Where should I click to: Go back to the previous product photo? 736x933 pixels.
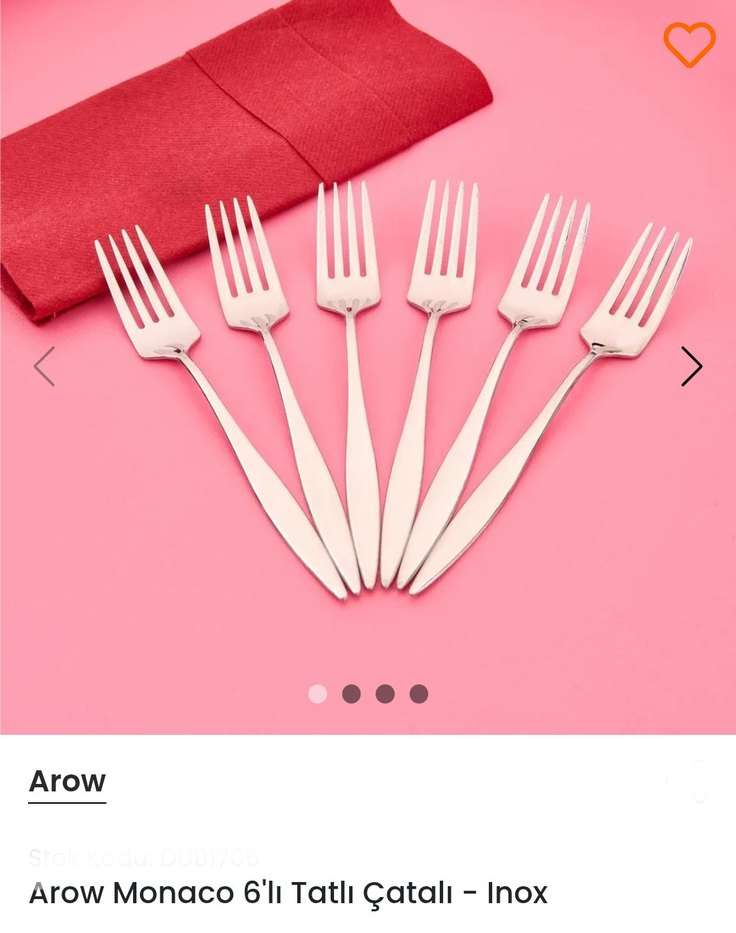[44, 367]
